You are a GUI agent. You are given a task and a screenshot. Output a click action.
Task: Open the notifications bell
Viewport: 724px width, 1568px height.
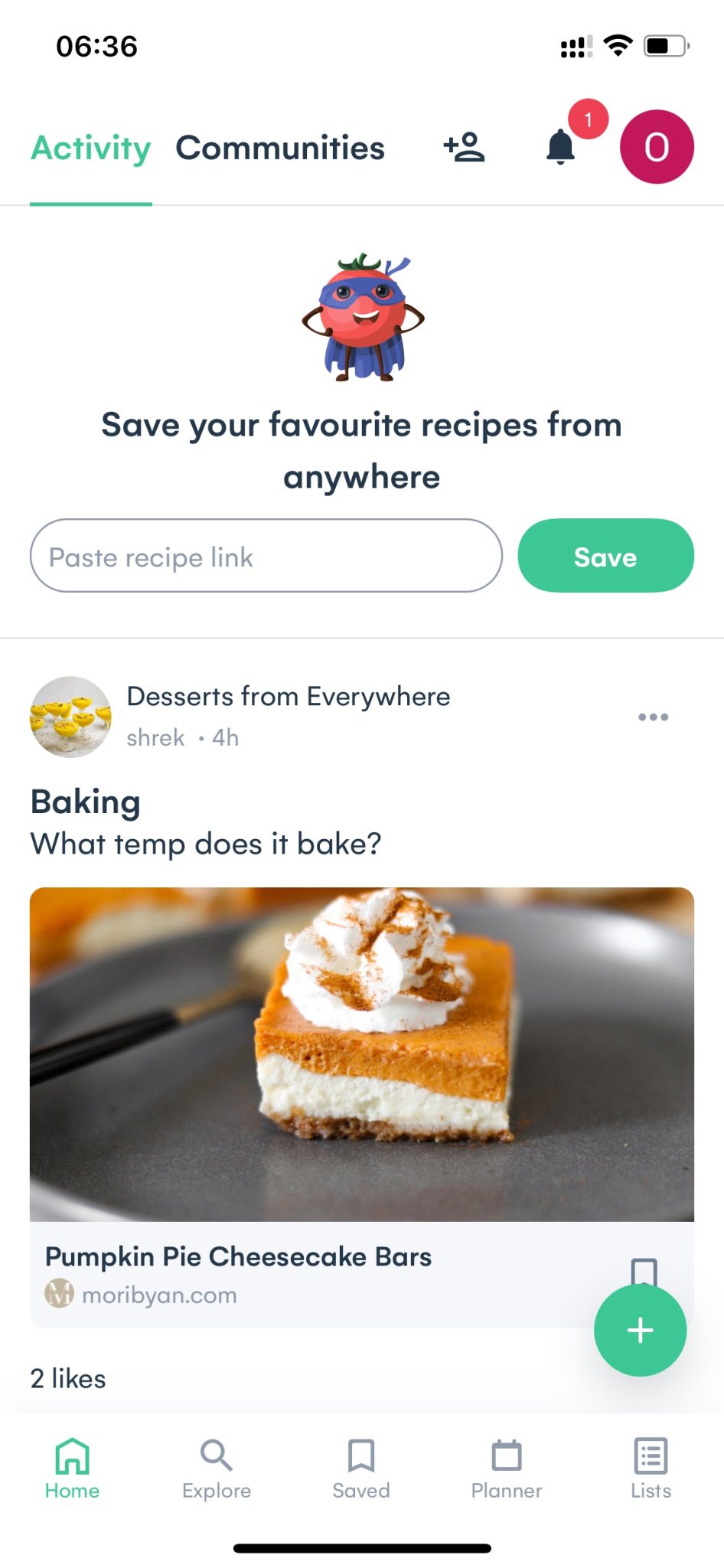(x=559, y=147)
